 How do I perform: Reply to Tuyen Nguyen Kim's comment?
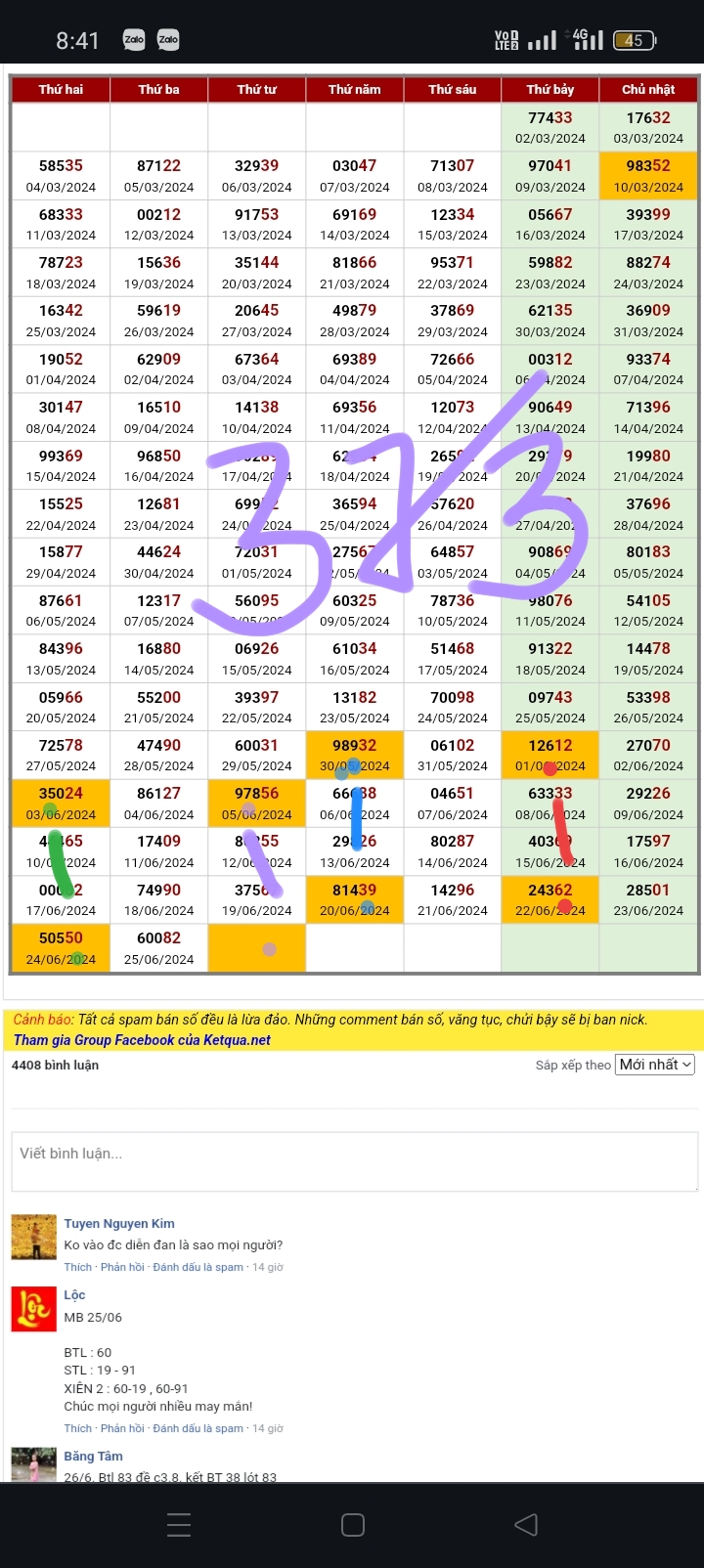[122, 1267]
